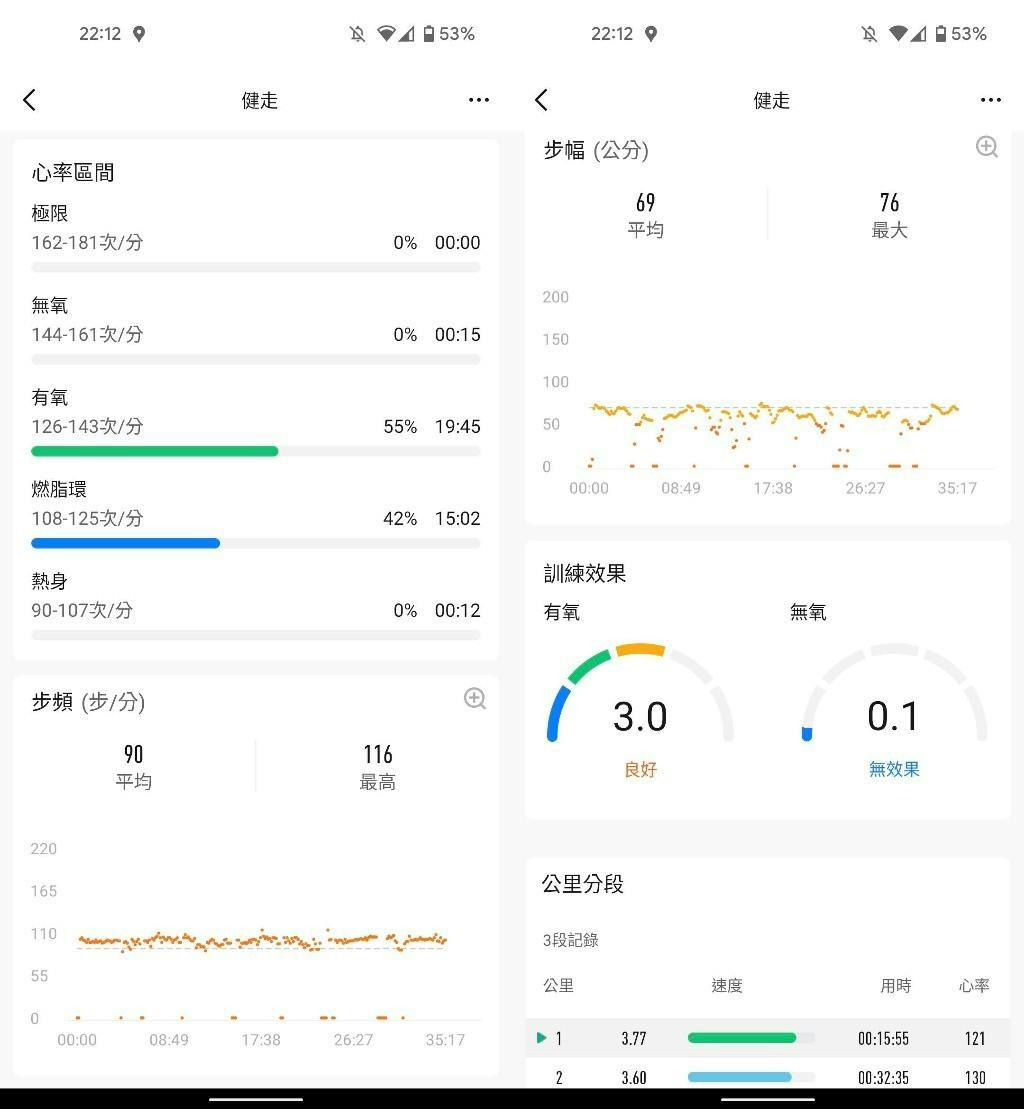Go back from the left-hand 健走 screen

tap(30, 100)
